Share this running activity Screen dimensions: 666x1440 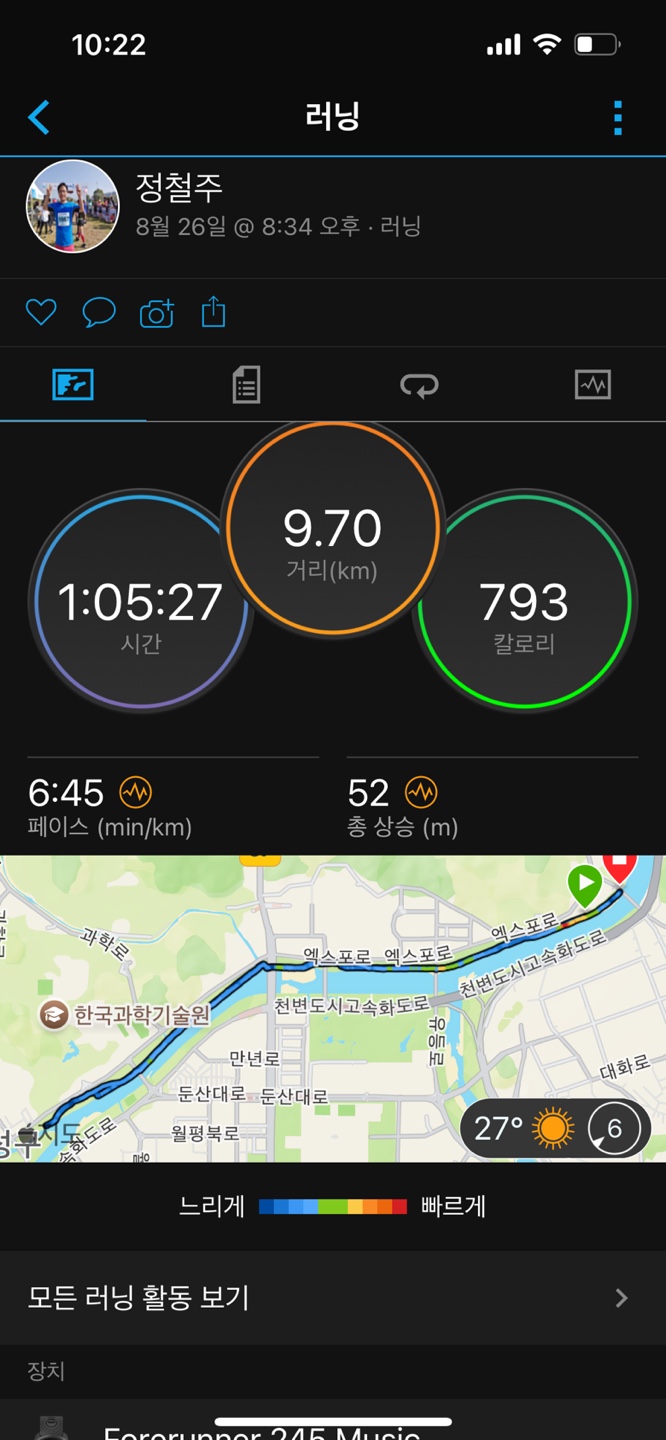[213, 313]
